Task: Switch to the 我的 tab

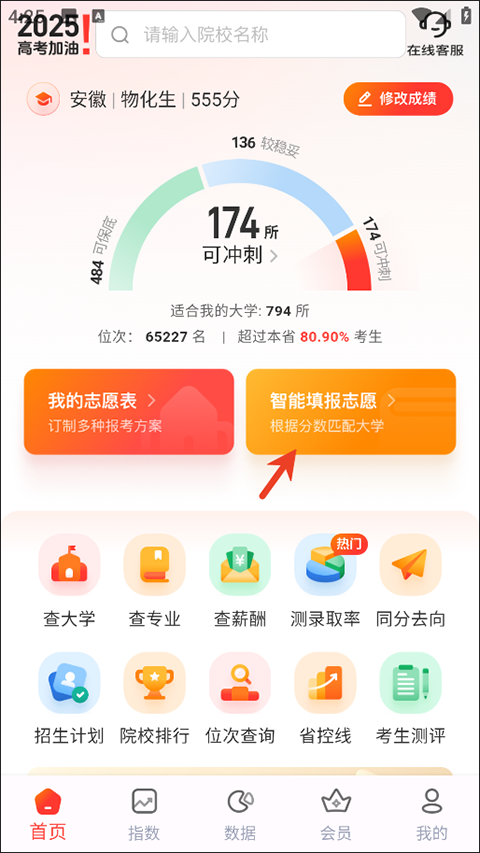Action: (432, 814)
